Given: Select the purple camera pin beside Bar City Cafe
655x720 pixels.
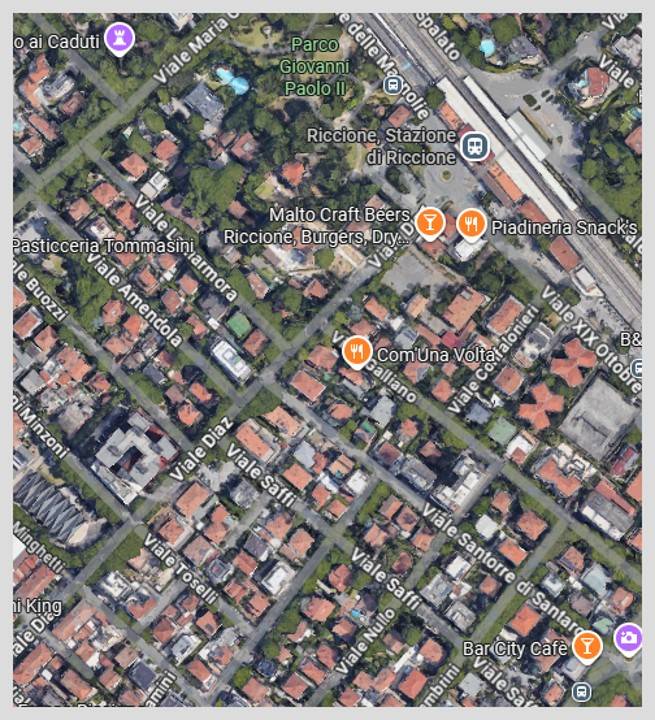Looking at the screenshot, I should click(628, 636).
